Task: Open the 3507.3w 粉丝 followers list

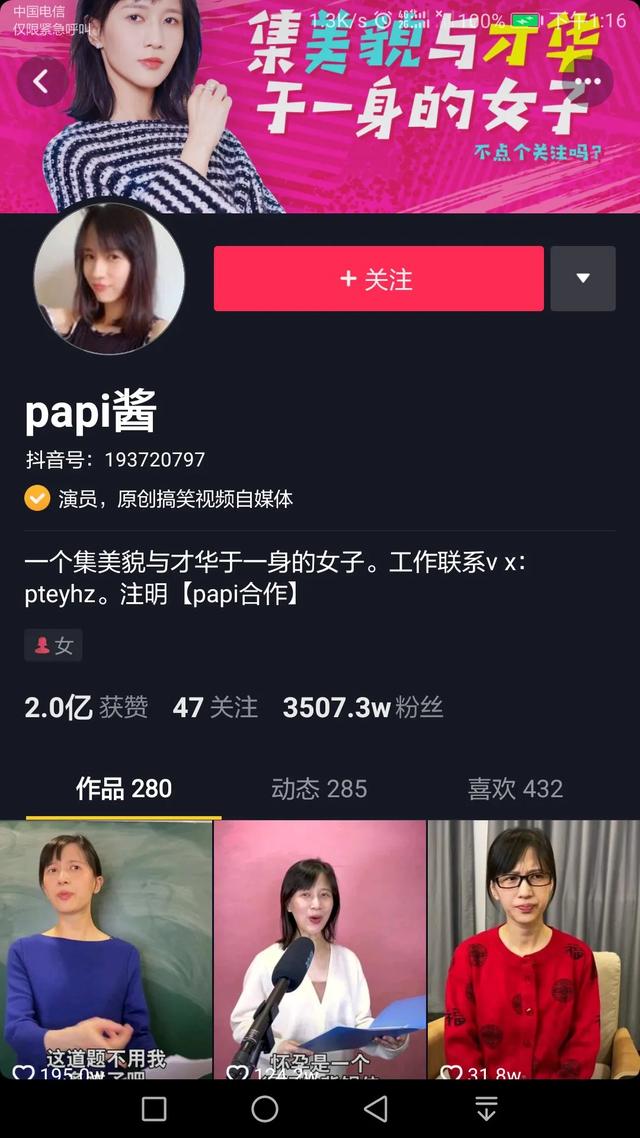Action: click(x=362, y=708)
